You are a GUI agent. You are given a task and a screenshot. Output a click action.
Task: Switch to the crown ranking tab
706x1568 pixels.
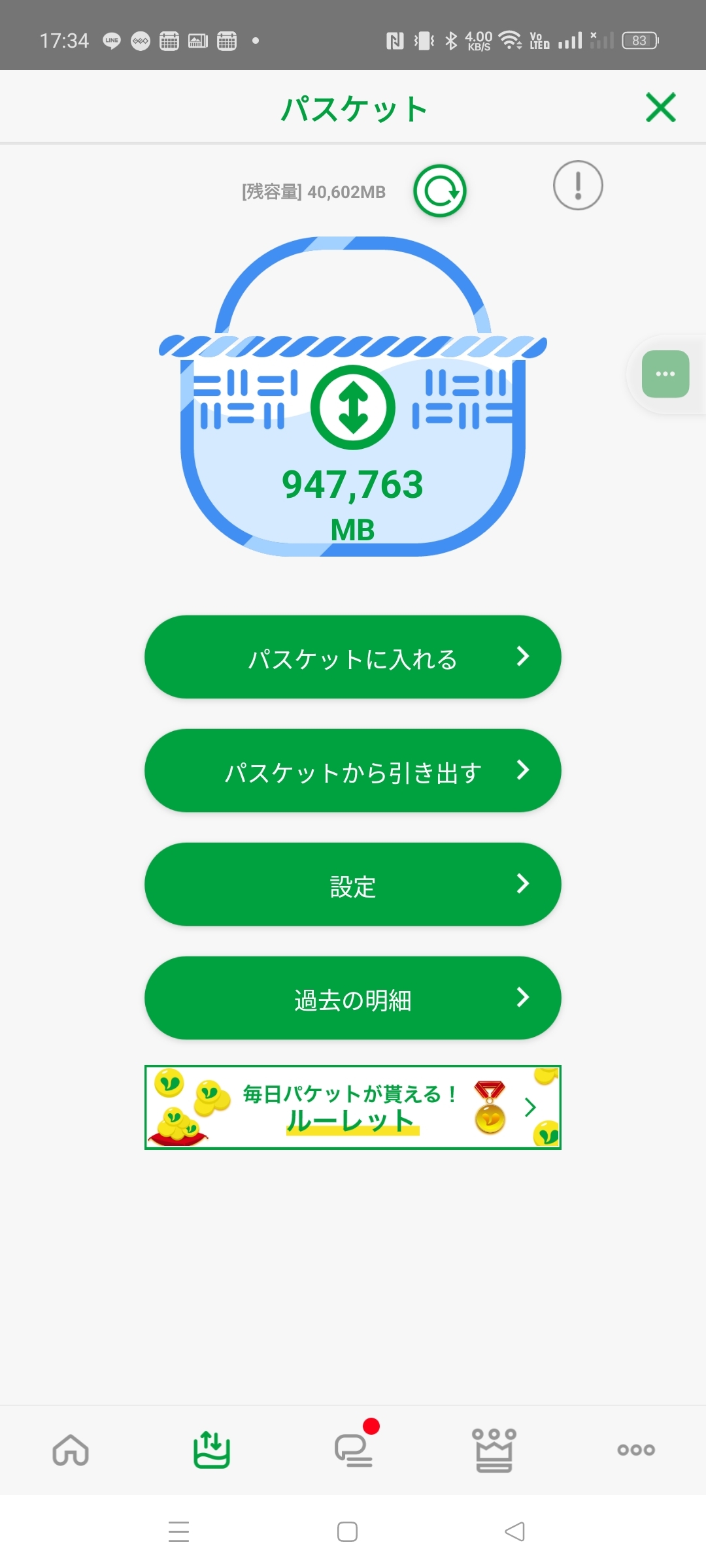coord(494,1450)
